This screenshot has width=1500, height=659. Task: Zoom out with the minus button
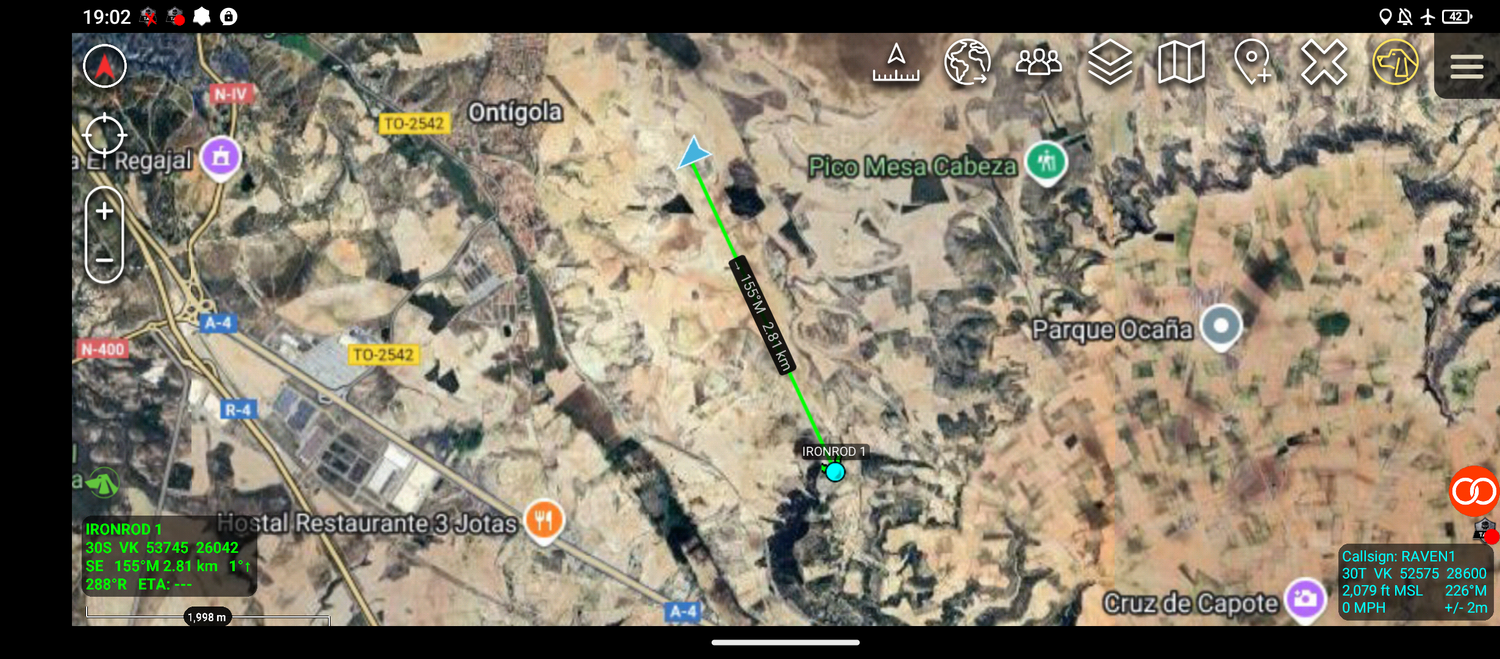[104, 260]
